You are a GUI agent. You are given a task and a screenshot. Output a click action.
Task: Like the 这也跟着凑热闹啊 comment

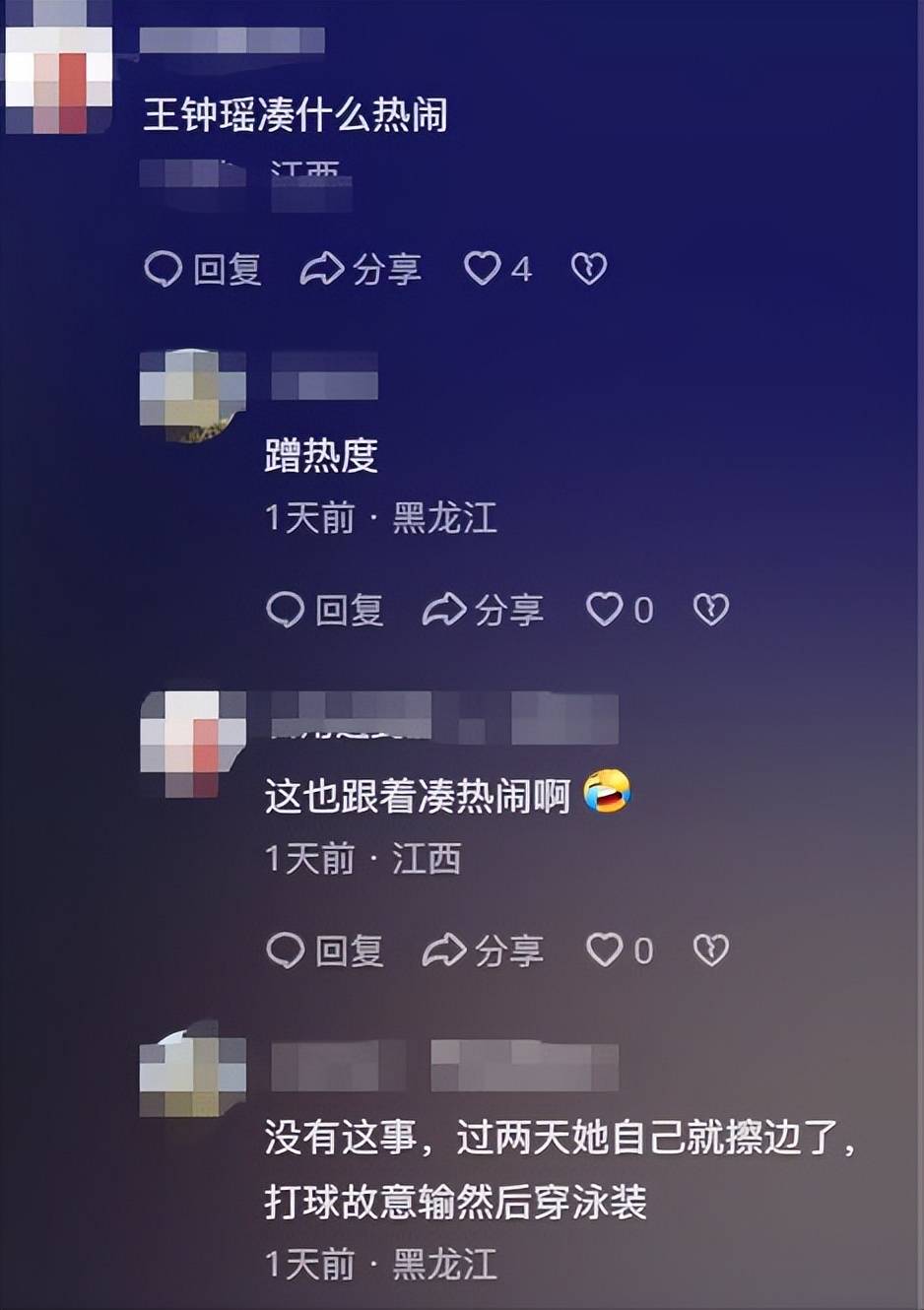[605, 950]
